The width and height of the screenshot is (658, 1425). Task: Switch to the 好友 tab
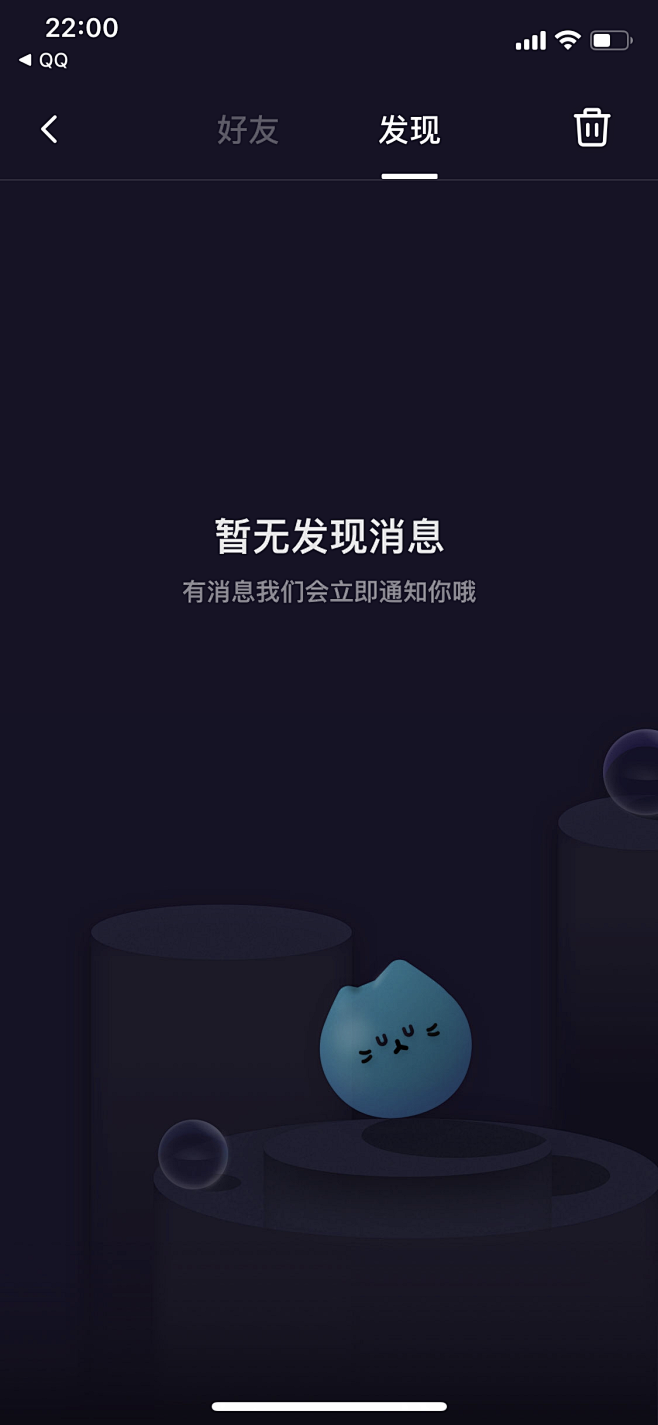click(248, 130)
